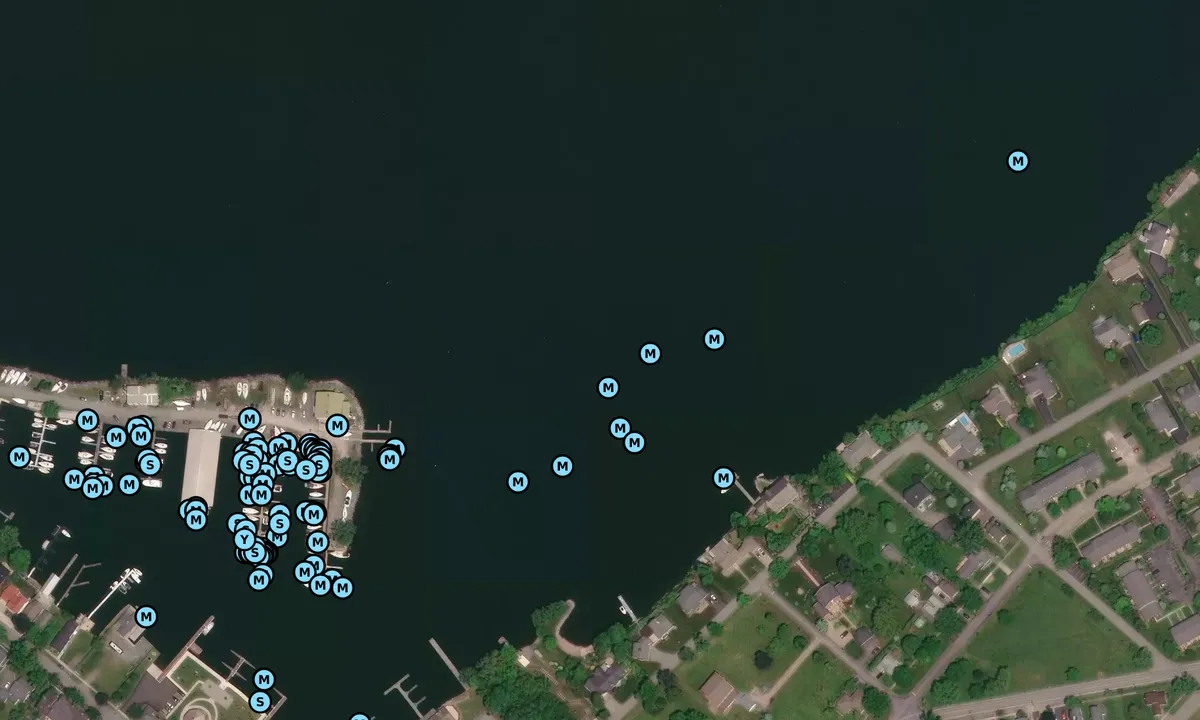Open the M marker at the residential dock tip

pyautogui.click(x=724, y=479)
